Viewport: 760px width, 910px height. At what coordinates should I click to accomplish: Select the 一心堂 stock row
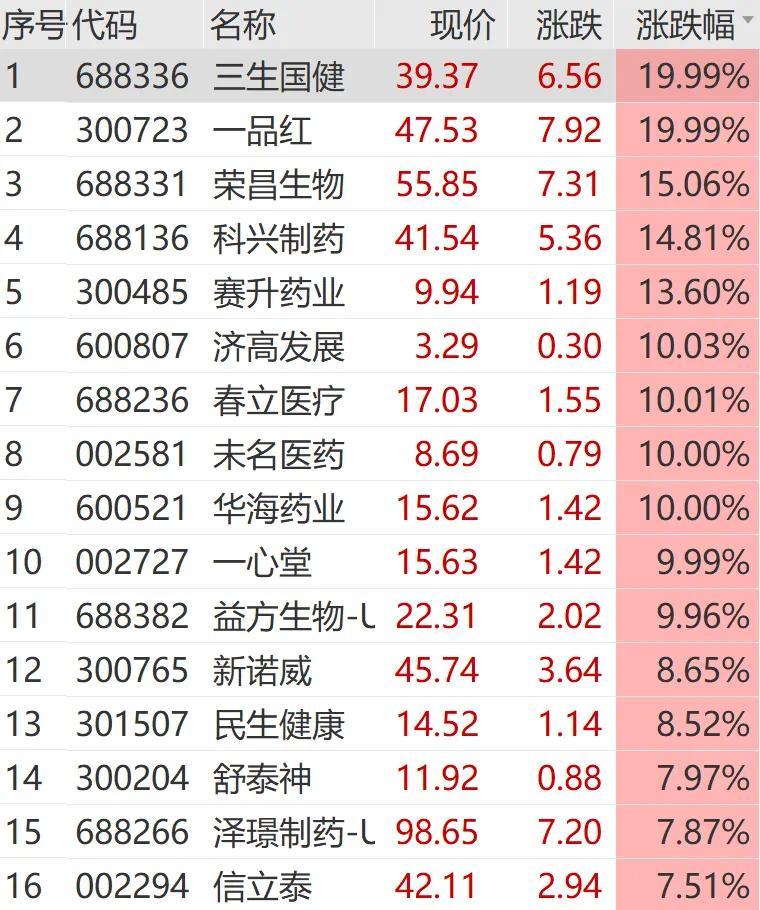pyautogui.click(x=262, y=562)
